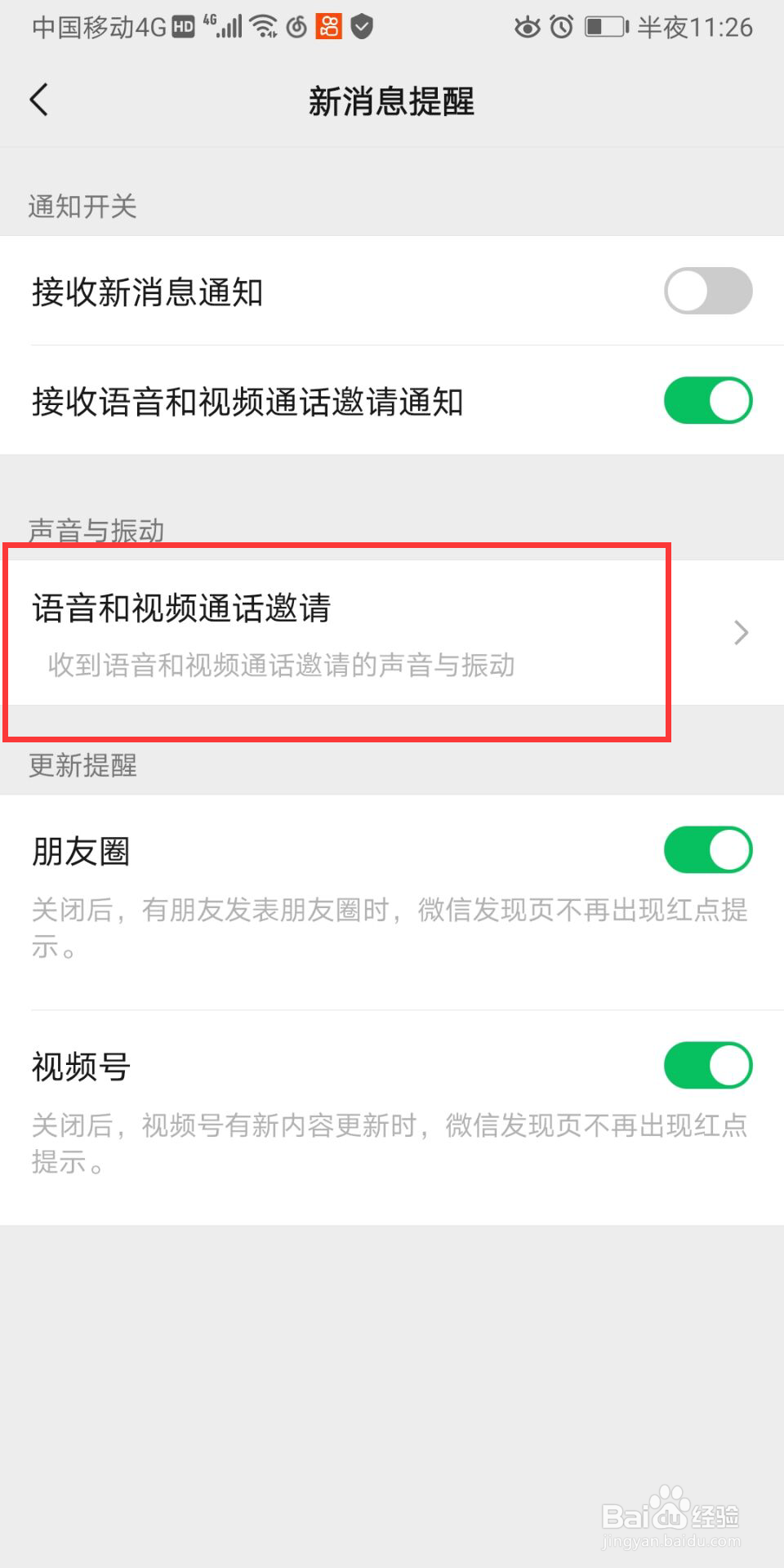The width and height of the screenshot is (784, 1568).
Task: Click the 通知开关 section label
Action: pyautogui.click(x=82, y=207)
